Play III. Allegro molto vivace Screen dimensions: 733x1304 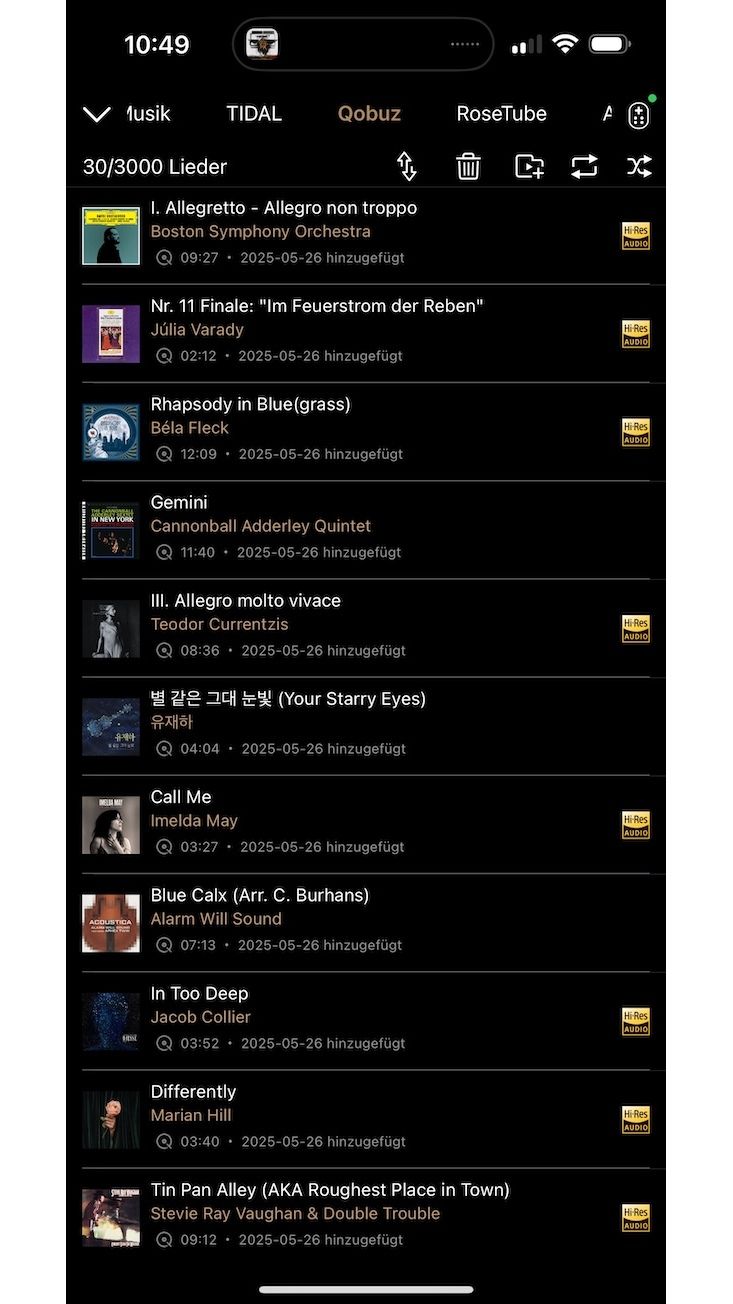(245, 601)
